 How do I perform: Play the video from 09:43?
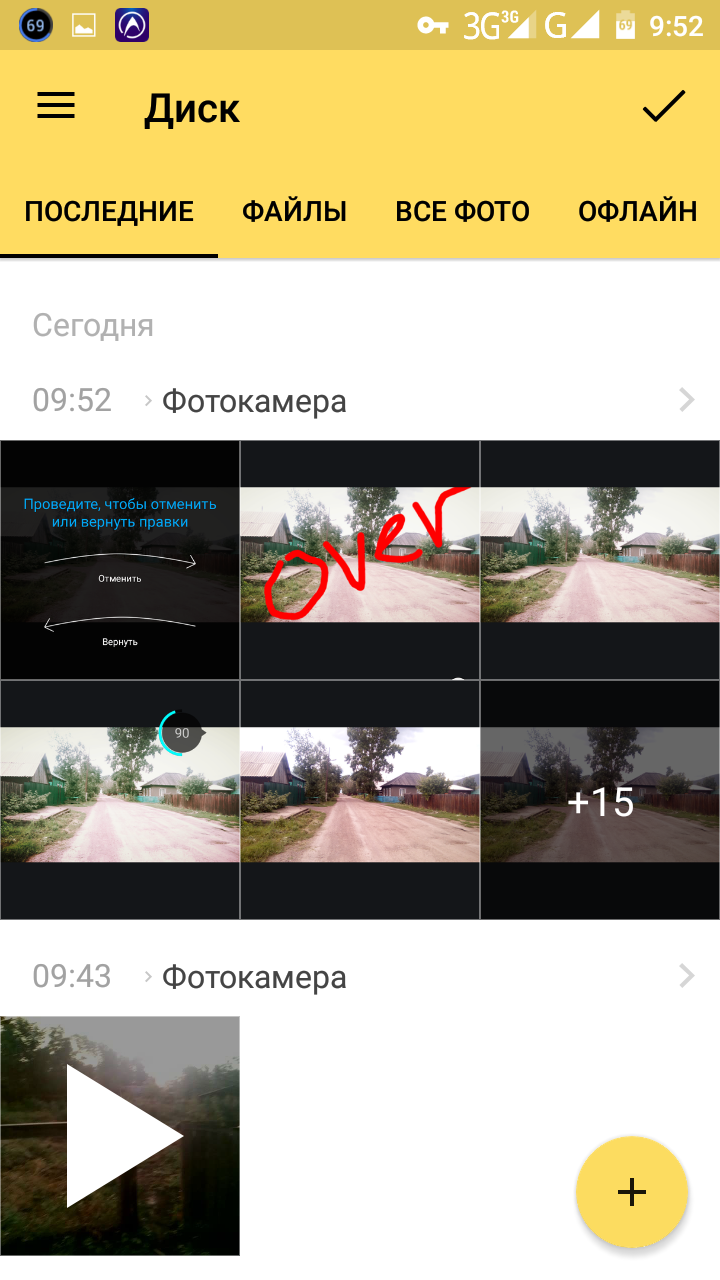click(120, 1136)
